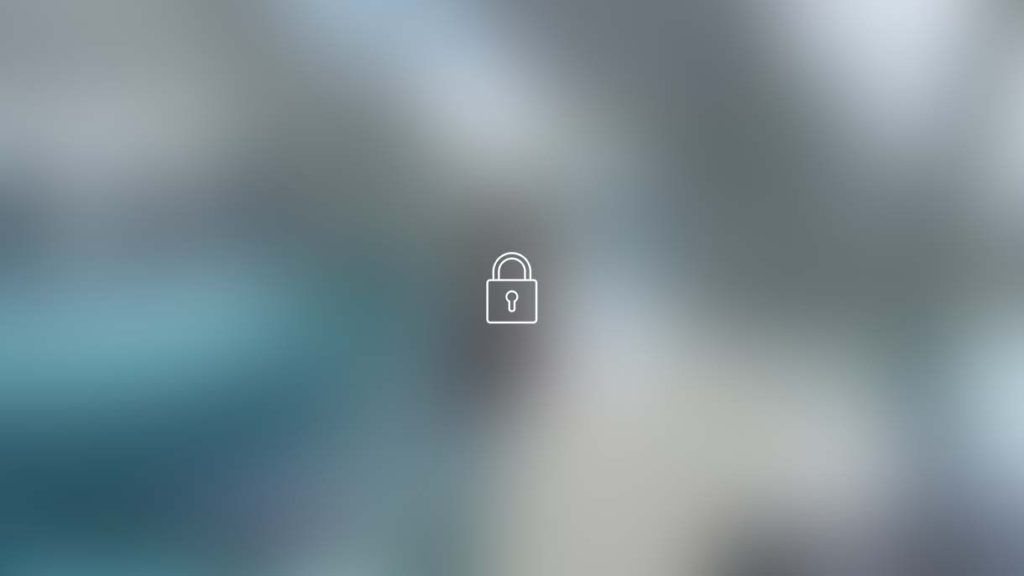
Task: Tap the padlock icon to unlock
Action: point(511,289)
